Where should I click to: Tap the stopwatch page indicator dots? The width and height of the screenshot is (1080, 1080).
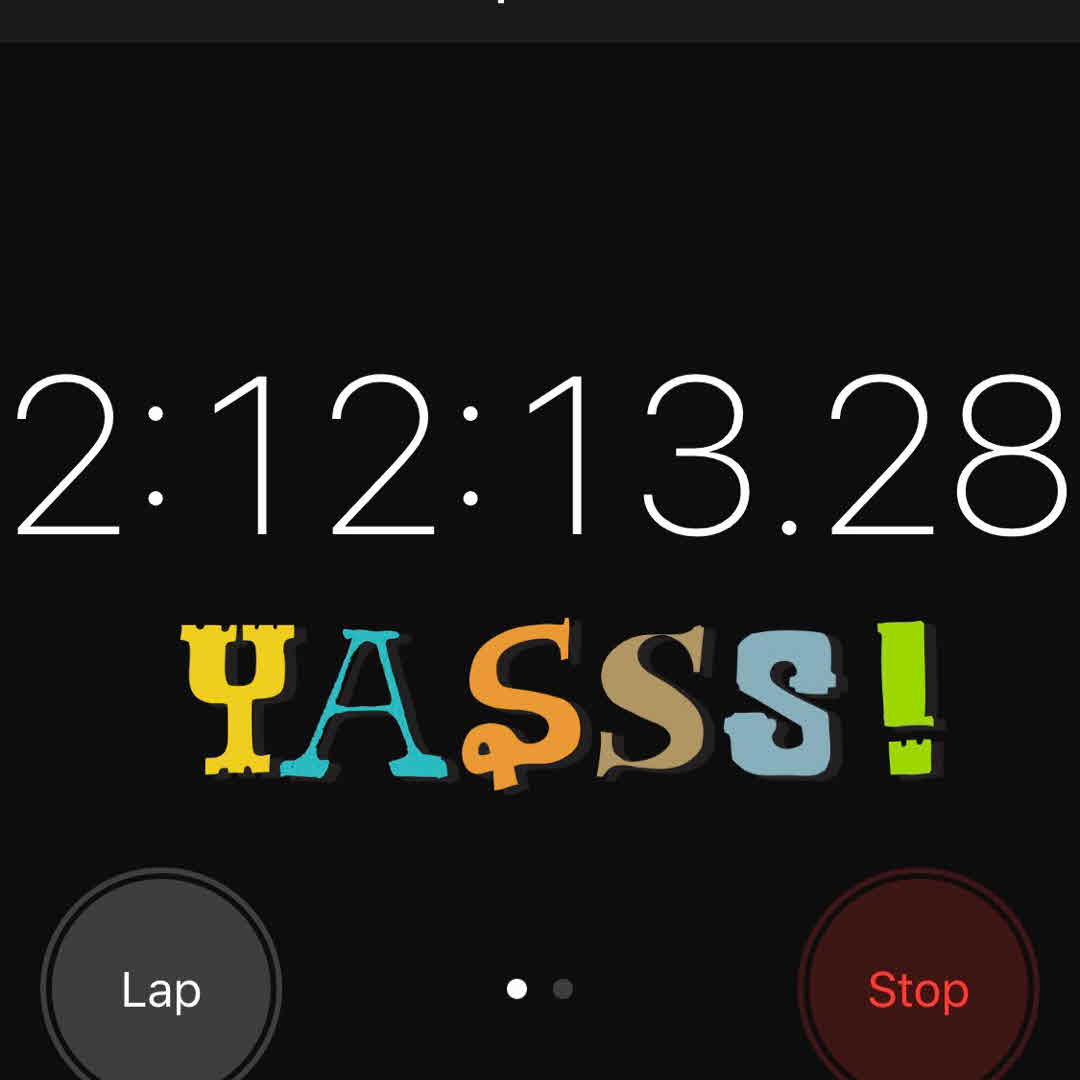(x=540, y=989)
